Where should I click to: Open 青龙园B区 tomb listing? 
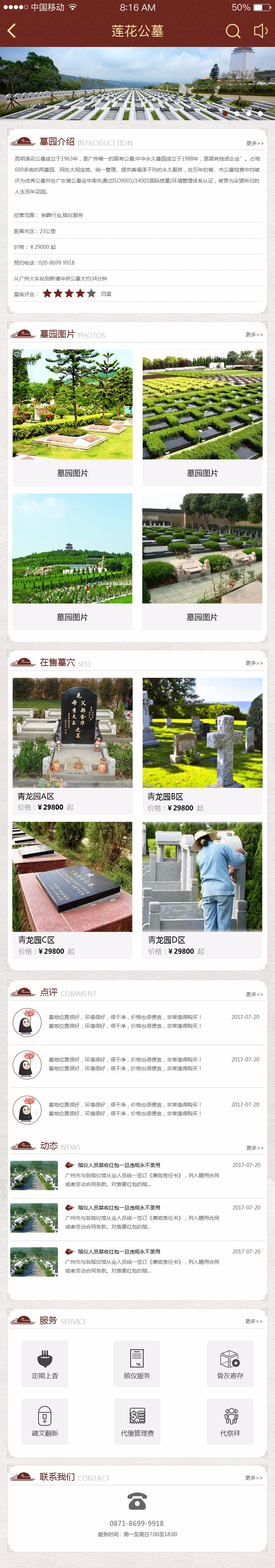pos(202,745)
